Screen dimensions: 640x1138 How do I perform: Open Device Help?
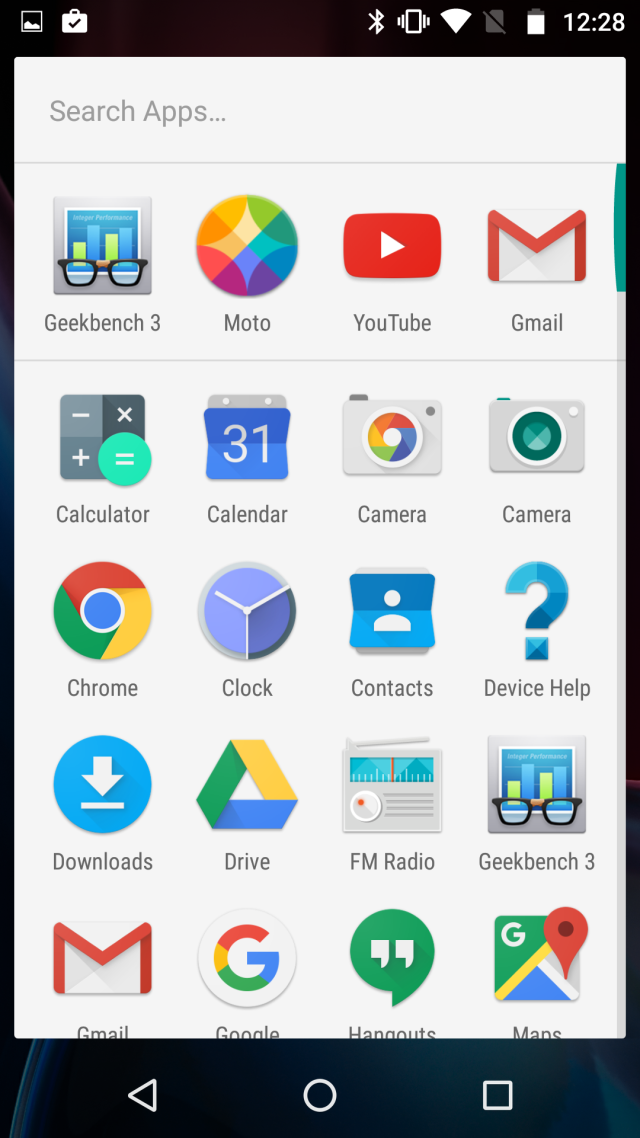[x=537, y=612]
